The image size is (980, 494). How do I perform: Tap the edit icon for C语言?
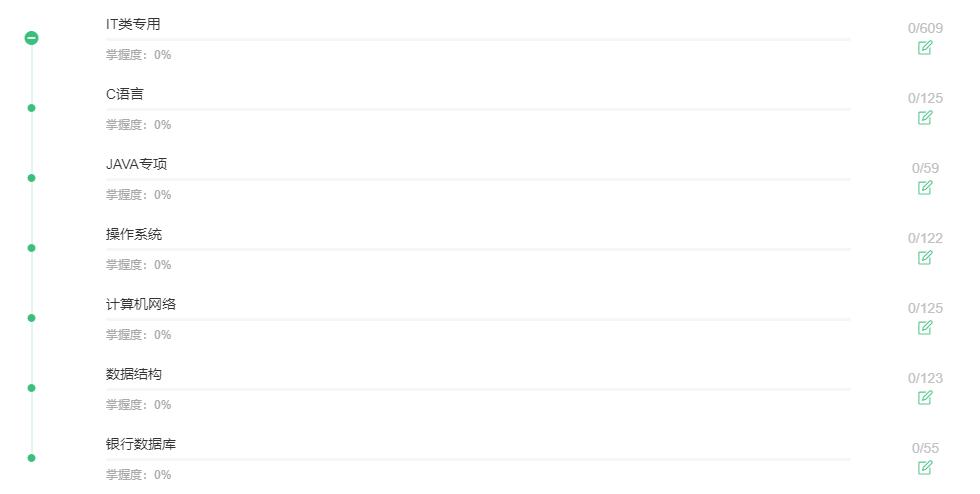(925, 117)
